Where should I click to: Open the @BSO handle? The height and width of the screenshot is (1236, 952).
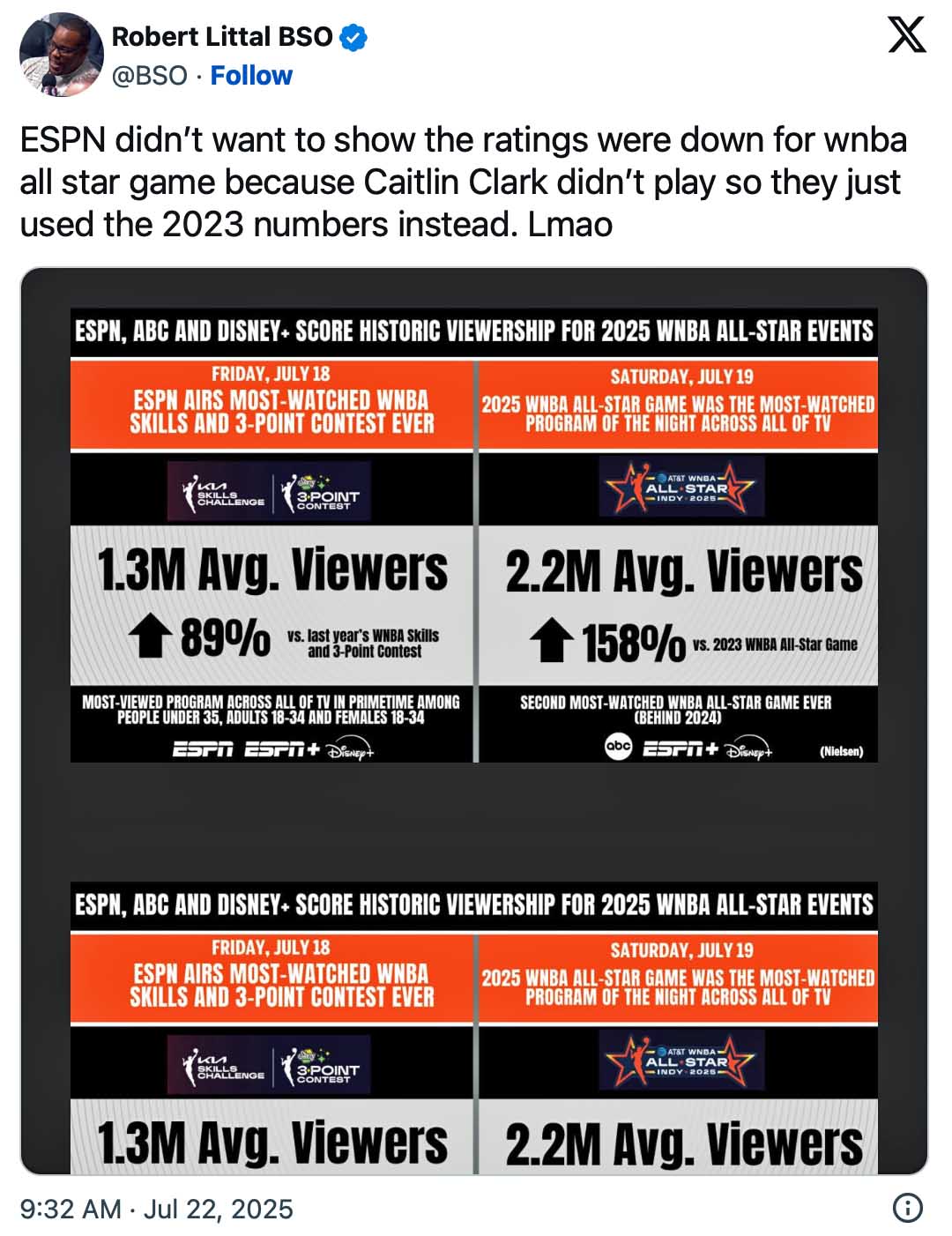click(x=150, y=76)
